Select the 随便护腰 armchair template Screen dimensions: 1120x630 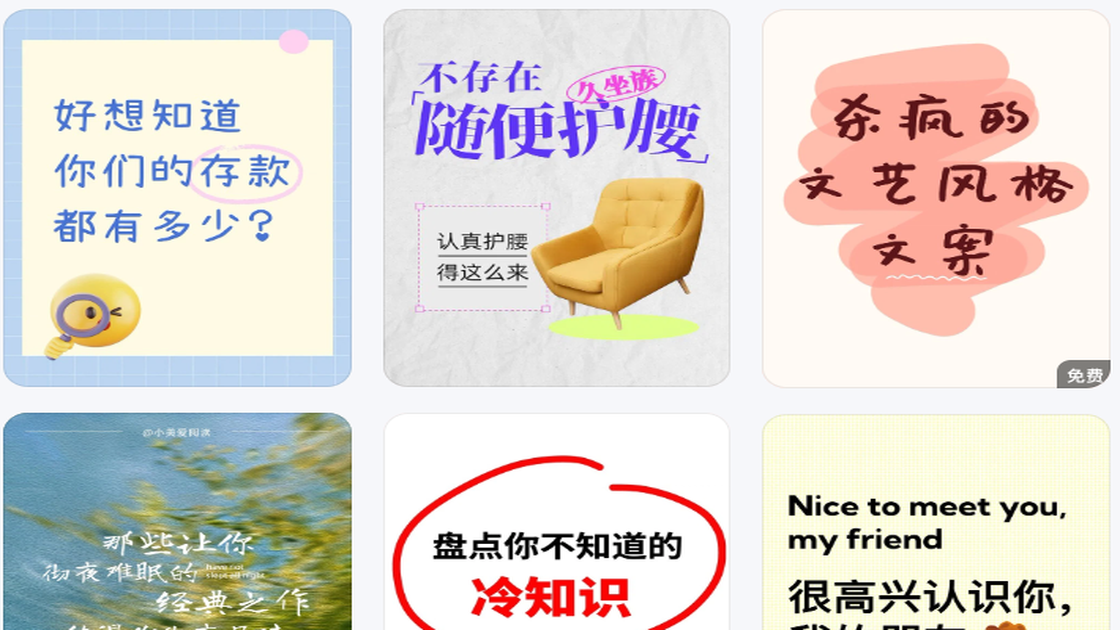coord(557,198)
